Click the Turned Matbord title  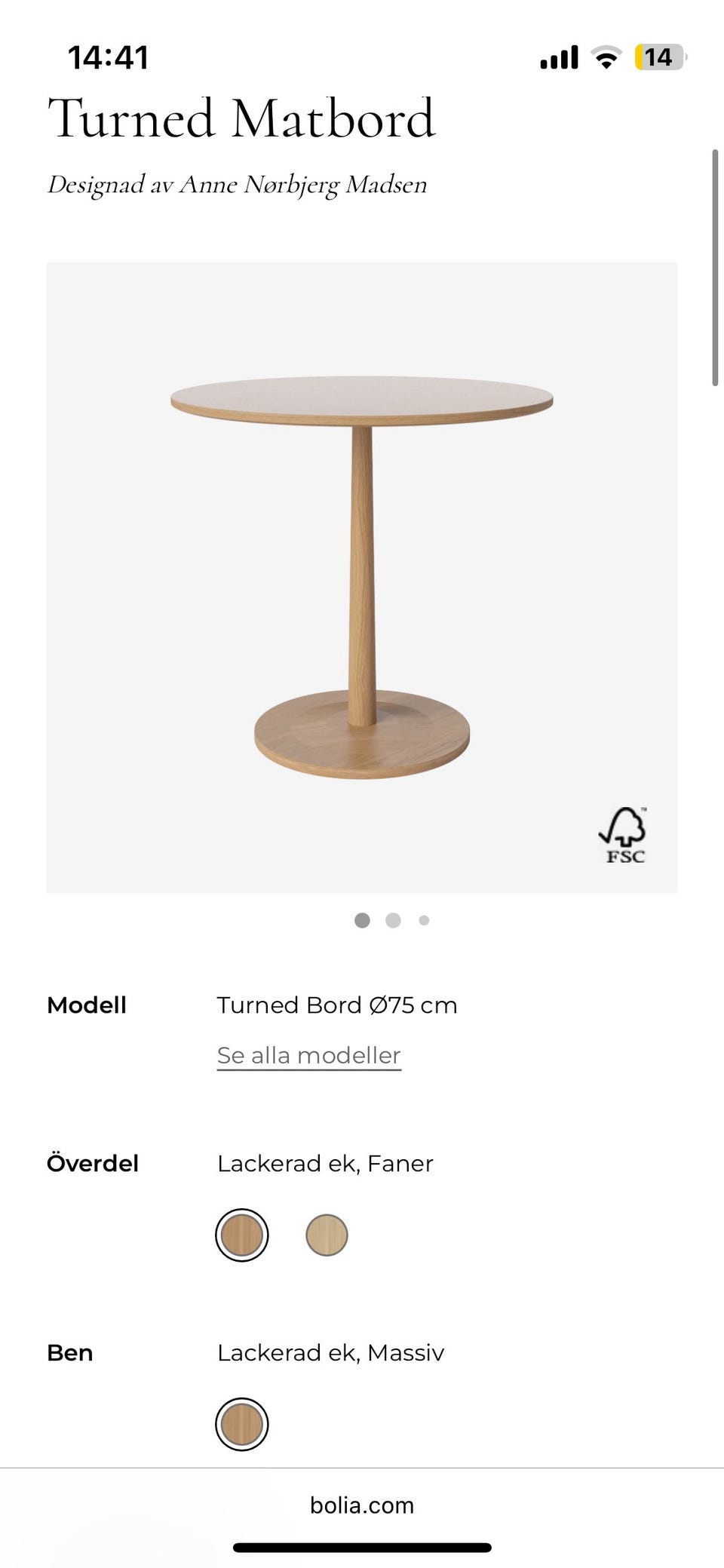click(241, 117)
